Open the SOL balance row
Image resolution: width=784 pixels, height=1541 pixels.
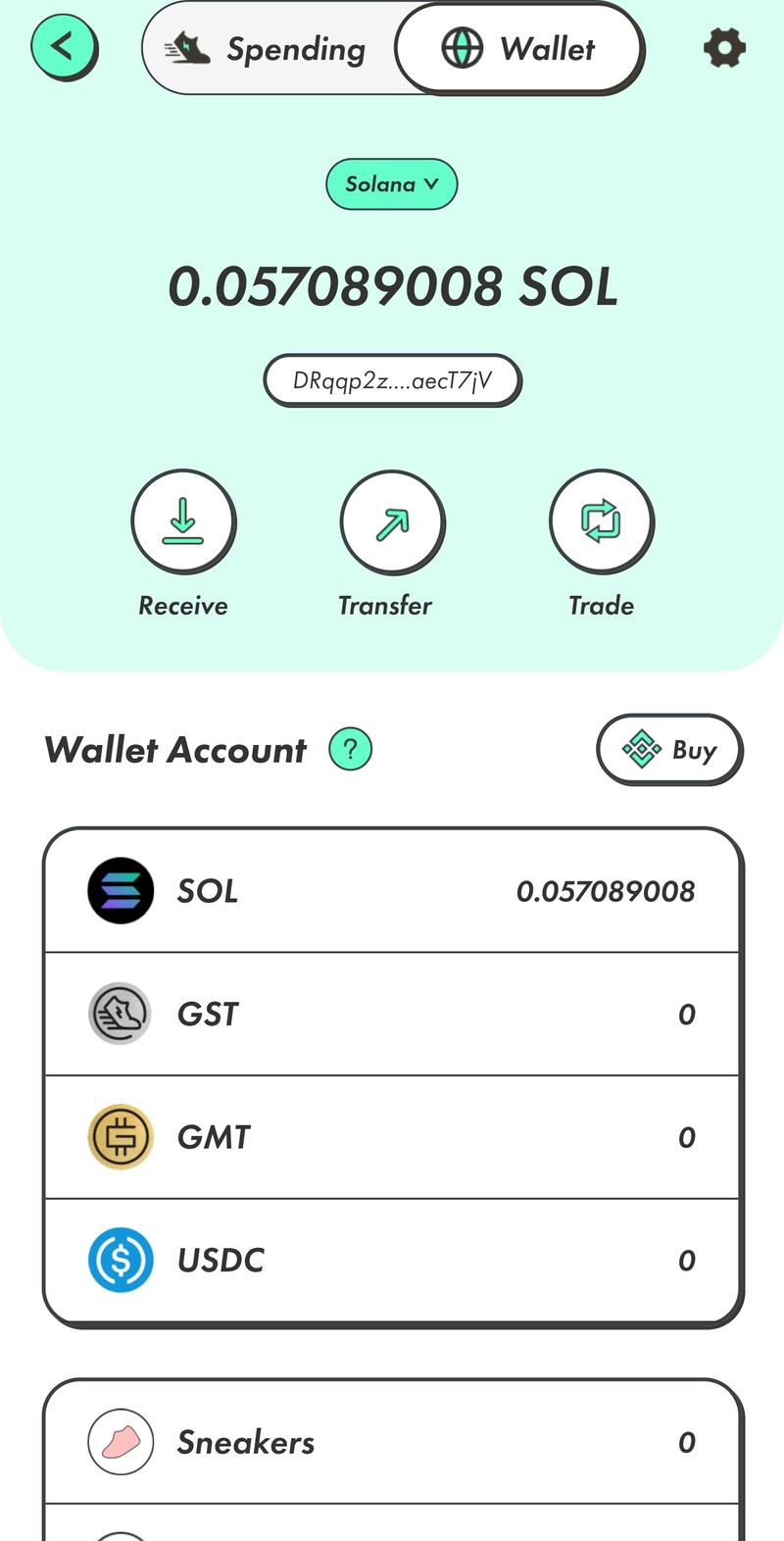pos(392,890)
